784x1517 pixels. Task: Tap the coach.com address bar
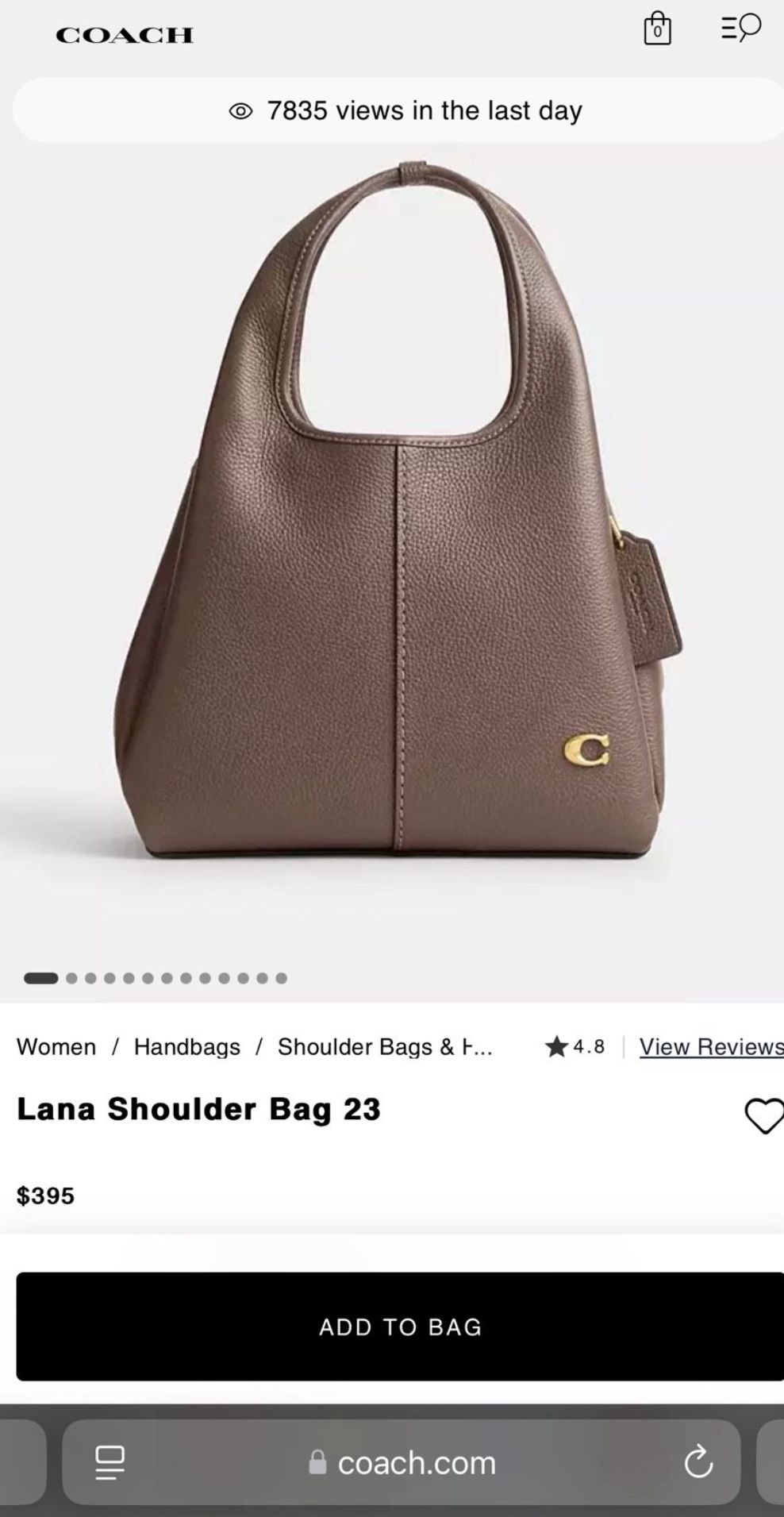tap(405, 1462)
